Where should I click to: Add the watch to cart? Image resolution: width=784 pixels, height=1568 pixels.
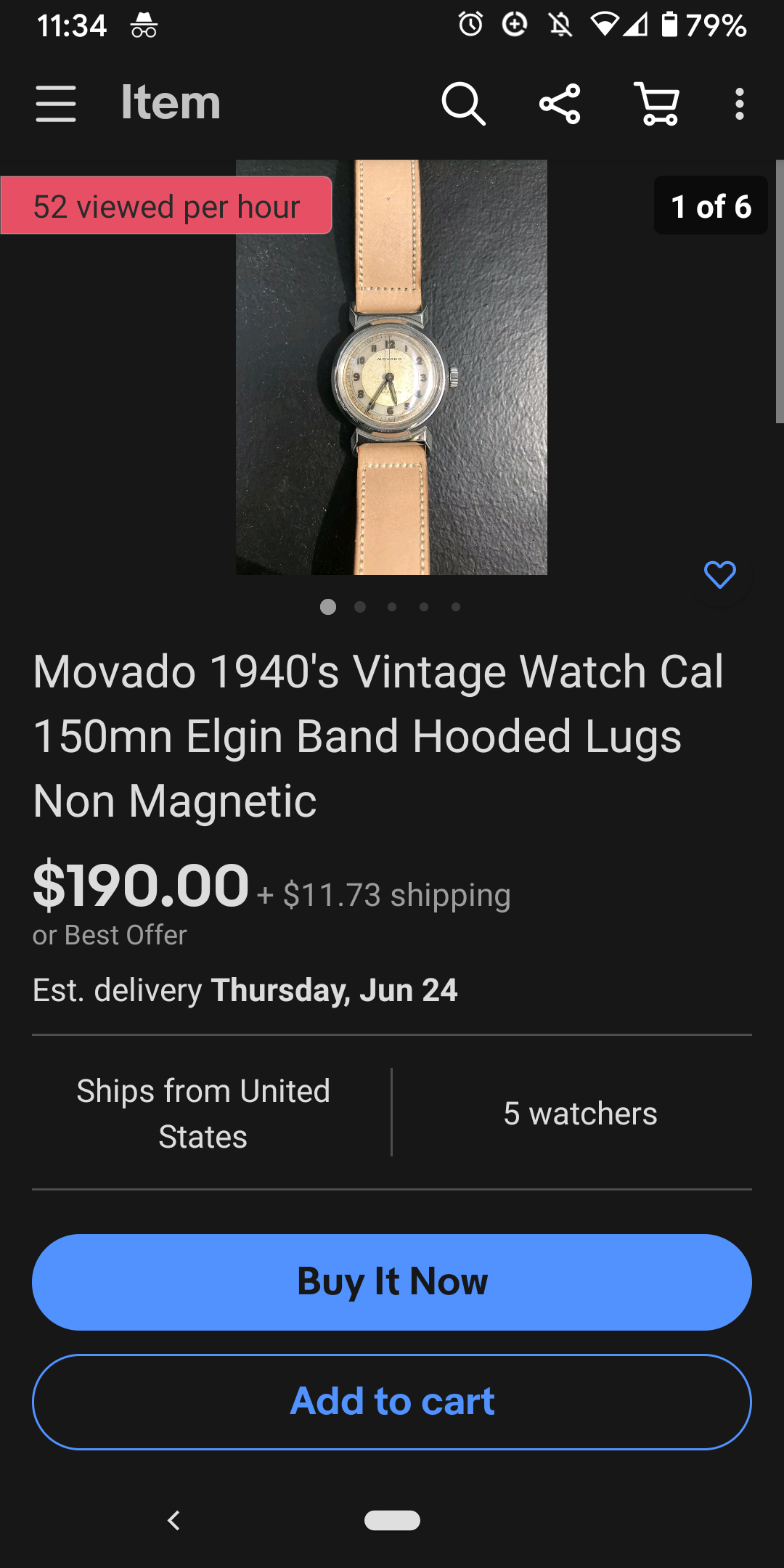(x=392, y=1401)
